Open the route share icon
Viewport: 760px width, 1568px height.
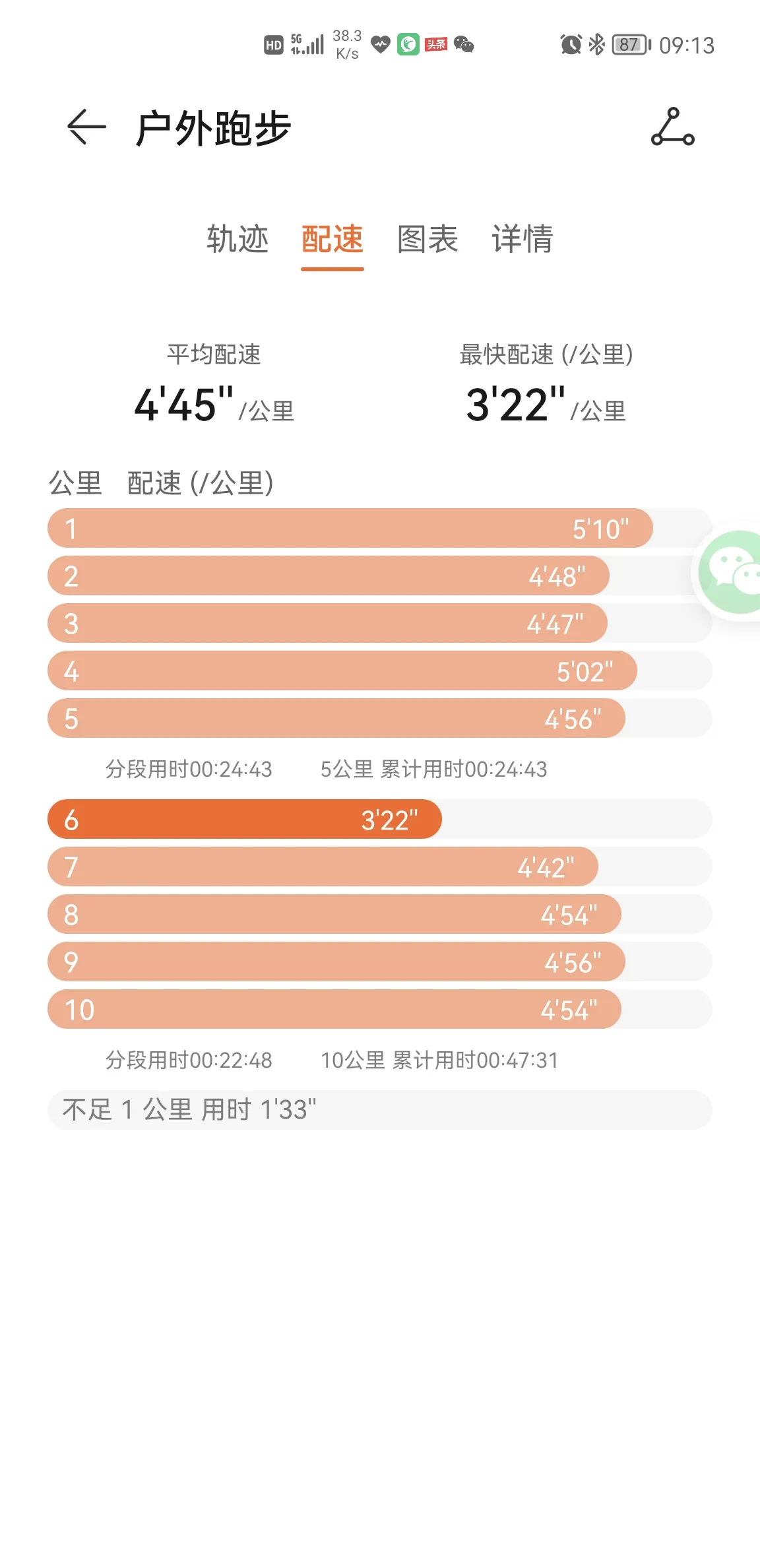pos(672,127)
